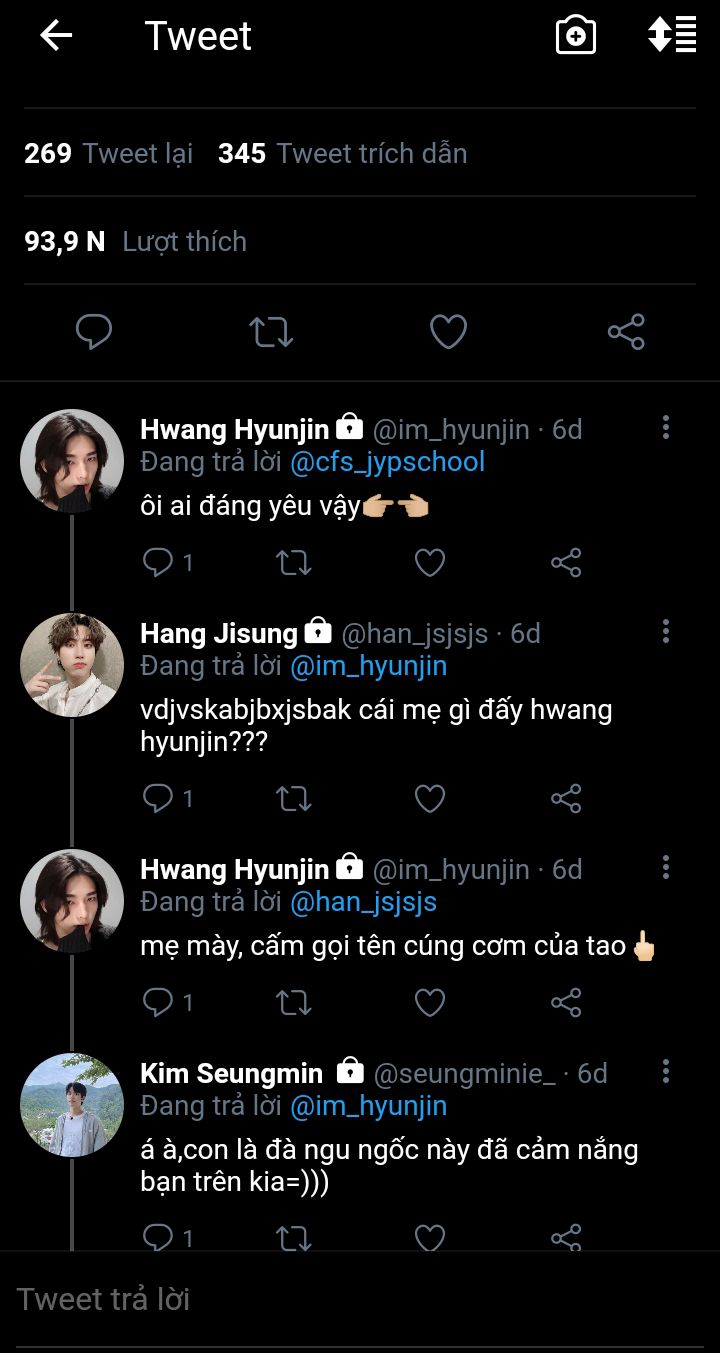Like the main tweet with the large heart icon
The image size is (720, 1353).
click(x=448, y=332)
